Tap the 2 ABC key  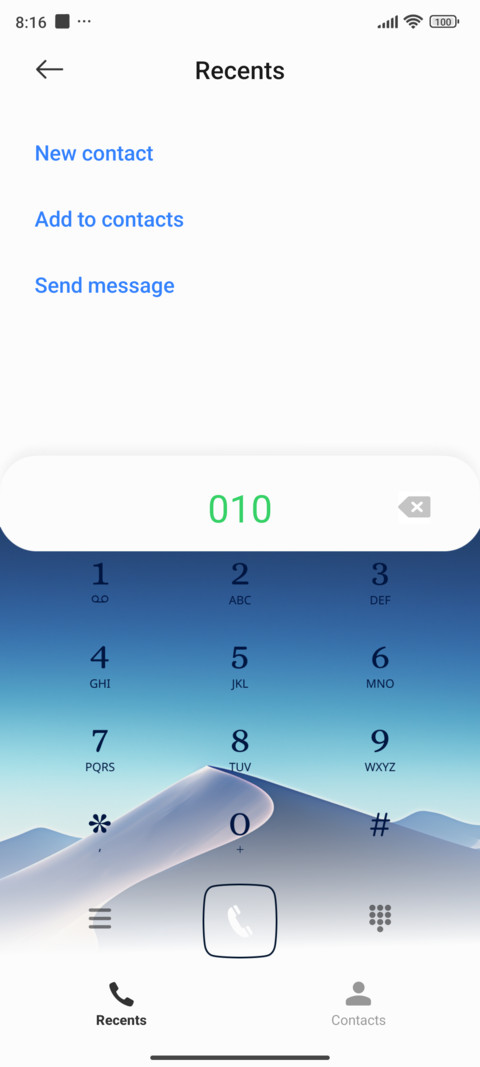pos(240,584)
